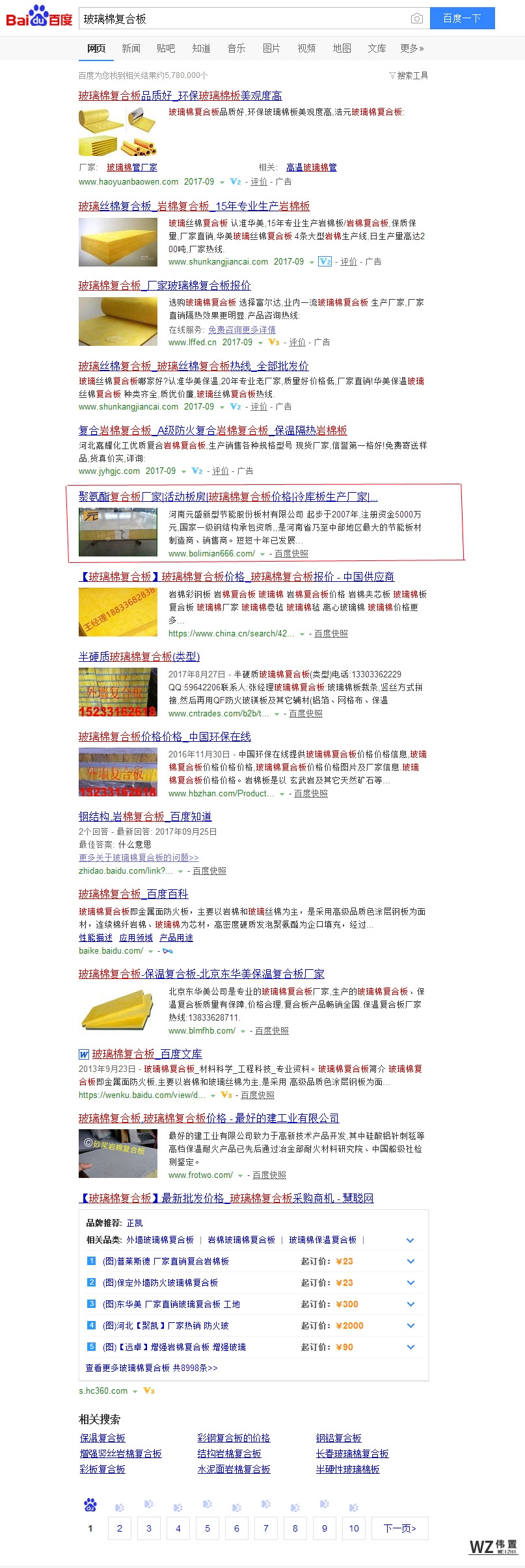The image size is (525, 1568).
Task: Click the 百度一下 search button
Action: coord(462,18)
